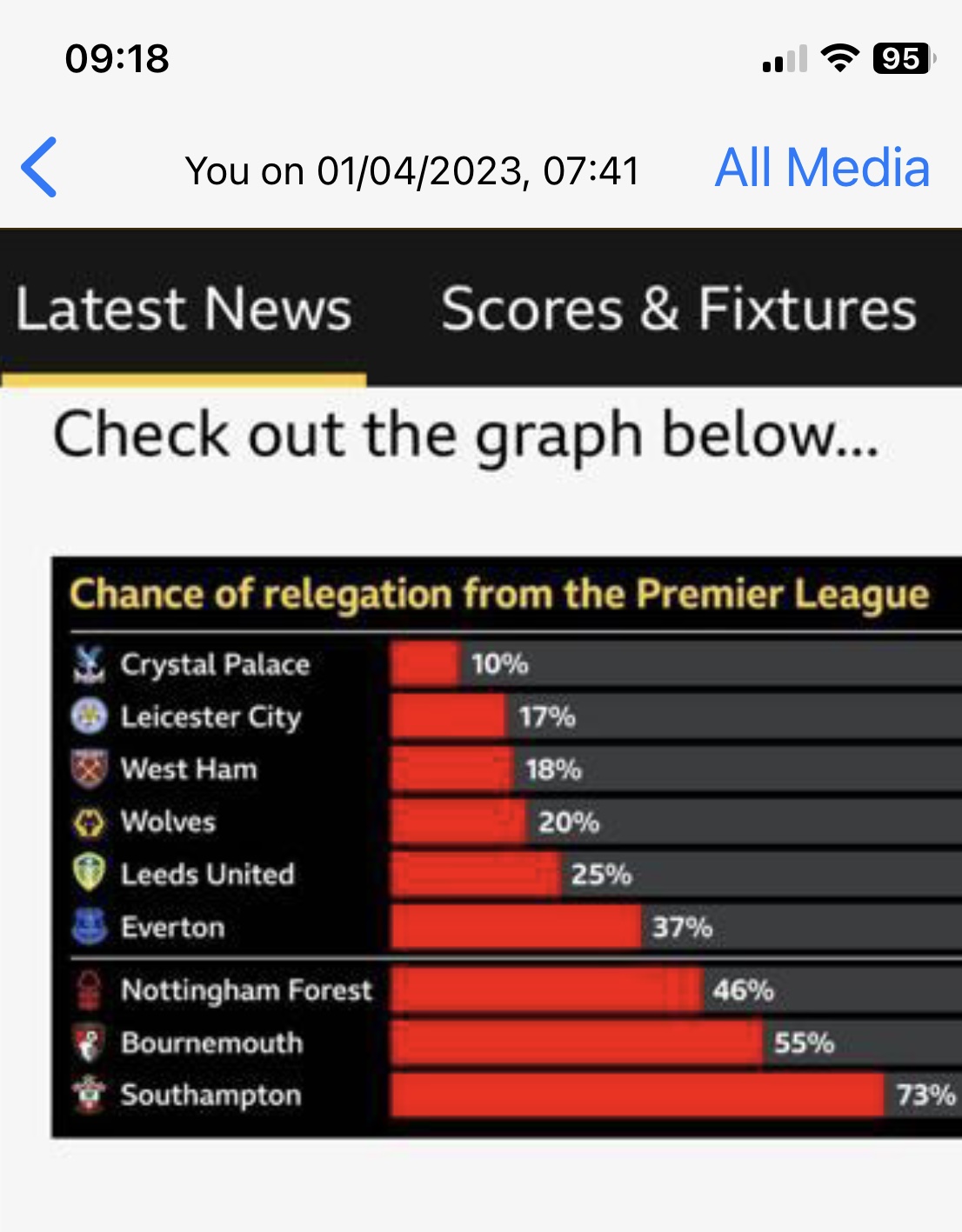Go back from the media viewer
The height and width of the screenshot is (1232, 962).
pos(40,167)
